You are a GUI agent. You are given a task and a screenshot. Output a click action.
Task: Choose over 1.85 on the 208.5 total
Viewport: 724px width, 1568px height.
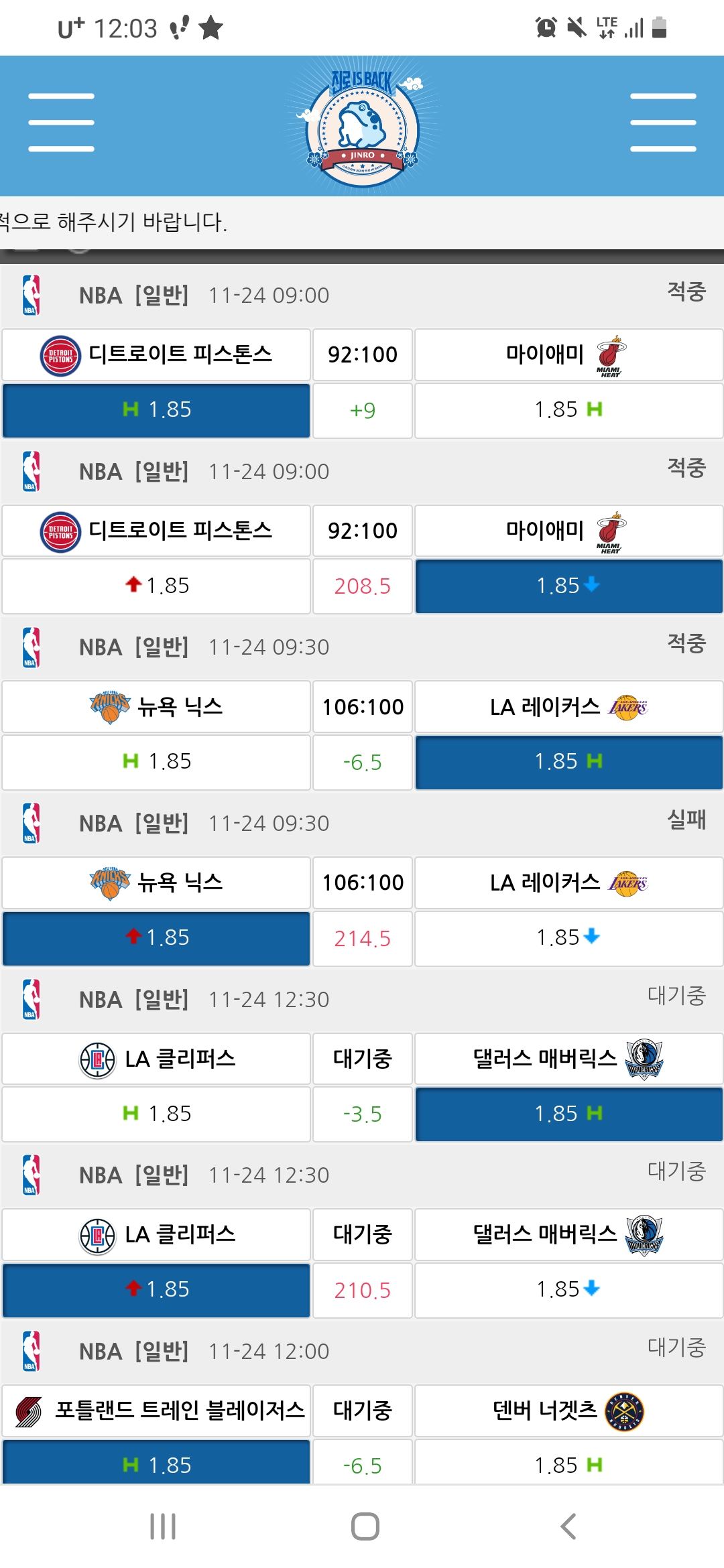pyautogui.click(x=156, y=586)
